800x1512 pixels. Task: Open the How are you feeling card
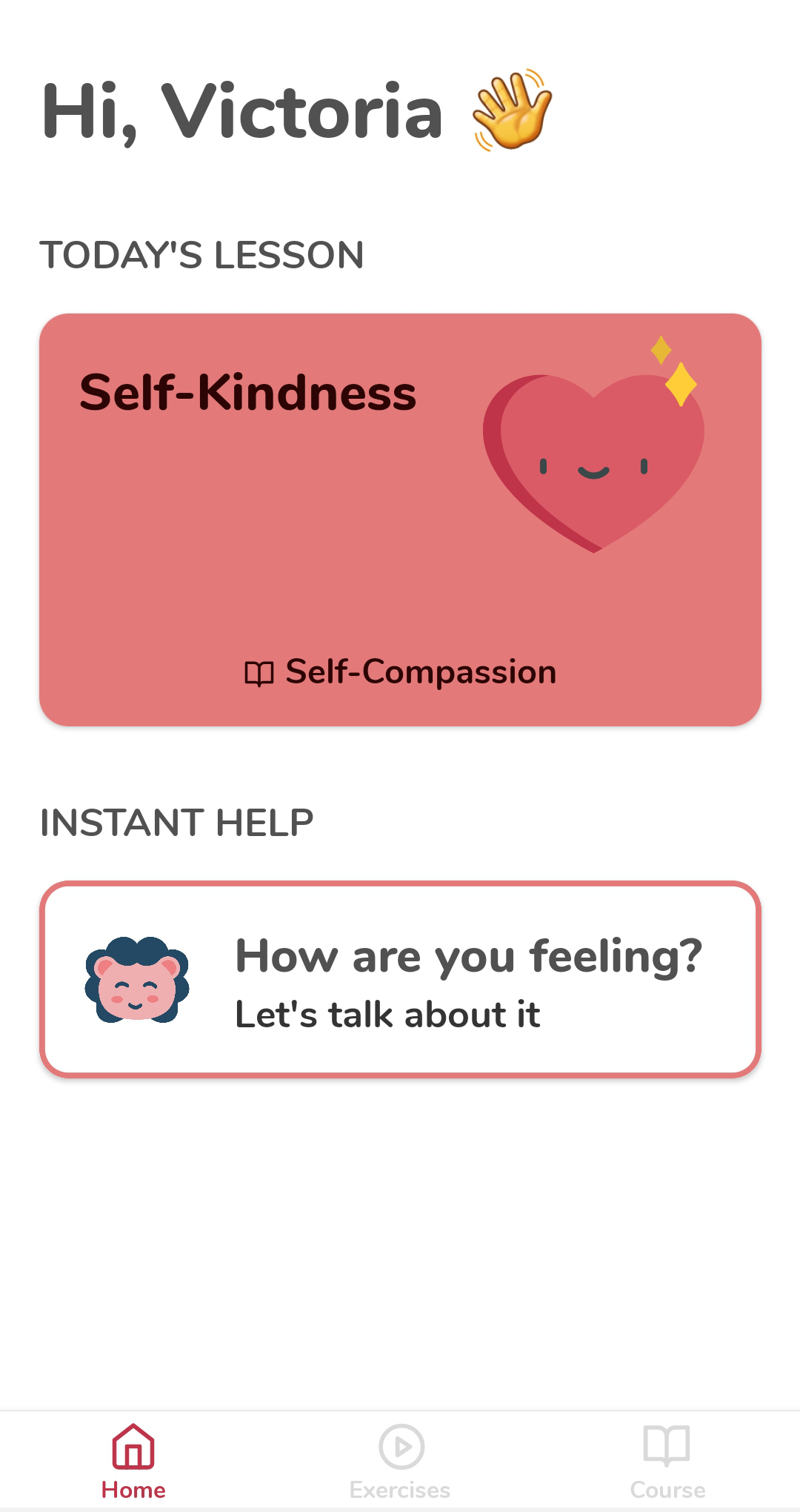point(400,979)
